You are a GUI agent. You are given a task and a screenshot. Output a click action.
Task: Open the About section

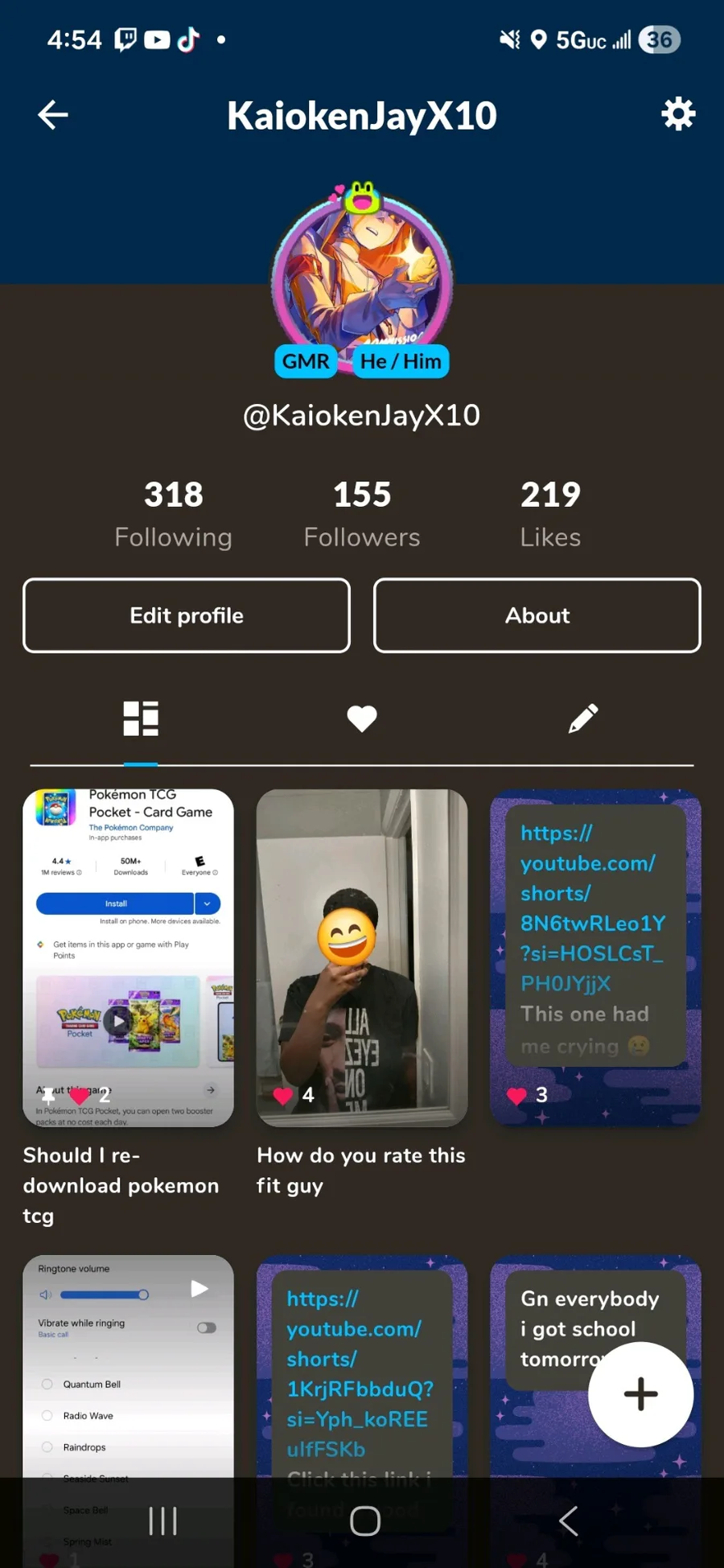pos(537,615)
